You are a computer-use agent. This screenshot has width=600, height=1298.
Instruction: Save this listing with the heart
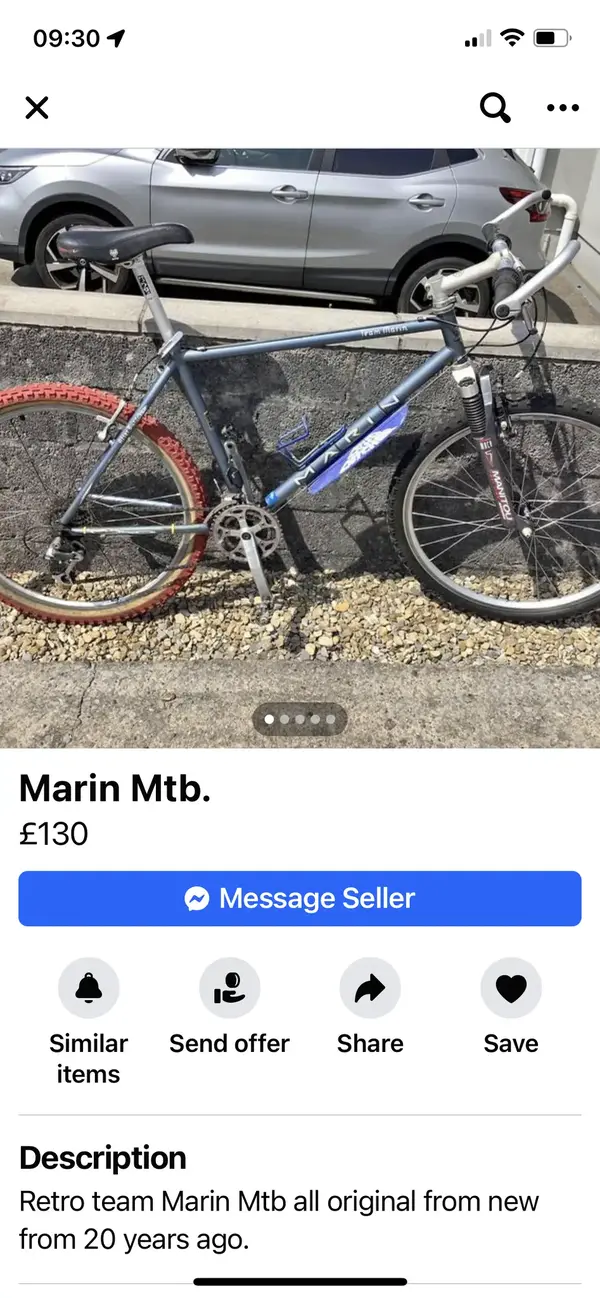(x=511, y=988)
